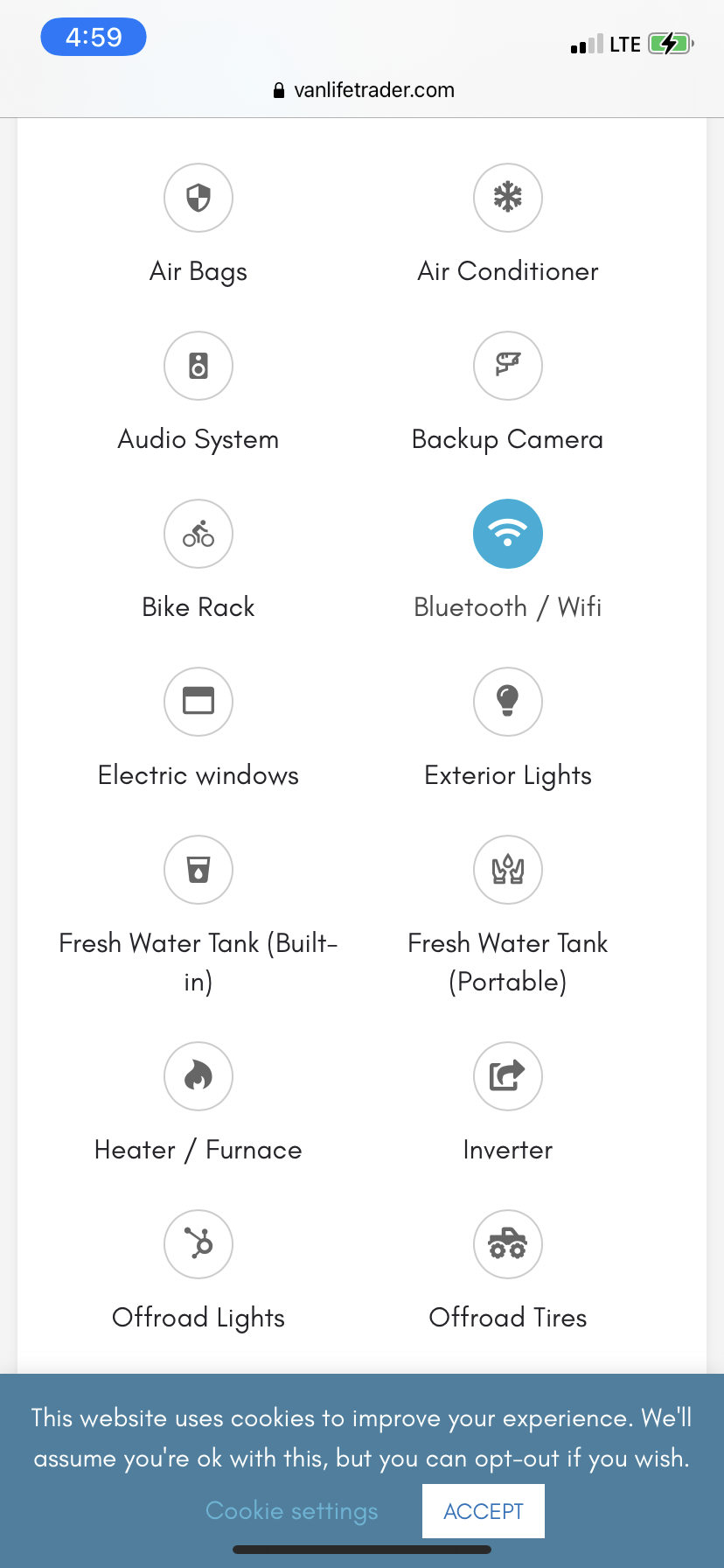The width and height of the screenshot is (724, 1568).
Task: Choose the Offroad Lights option
Action: click(x=198, y=1245)
